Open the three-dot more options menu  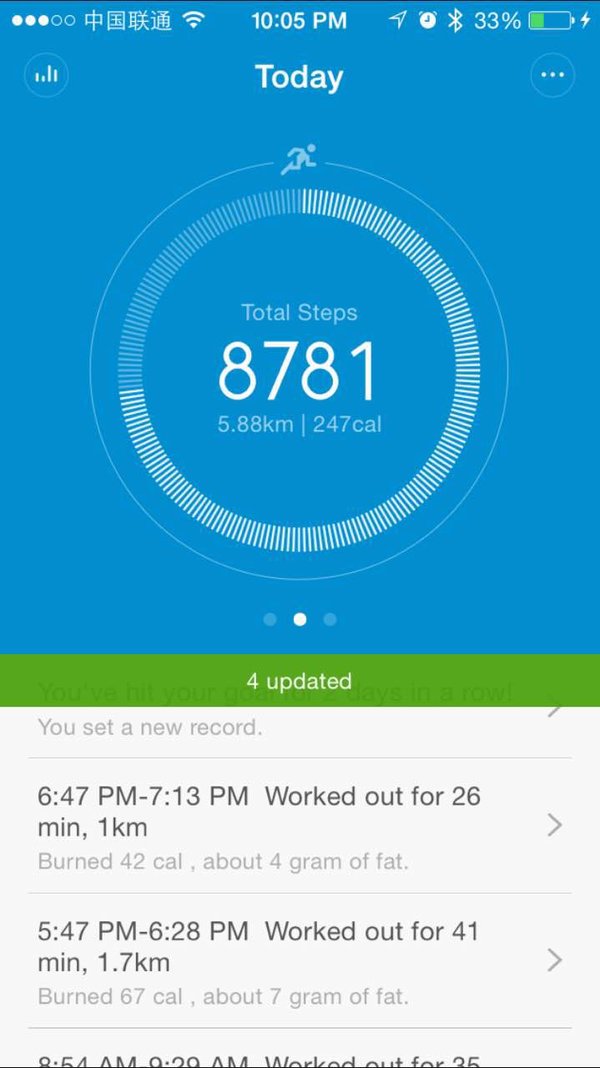point(552,75)
